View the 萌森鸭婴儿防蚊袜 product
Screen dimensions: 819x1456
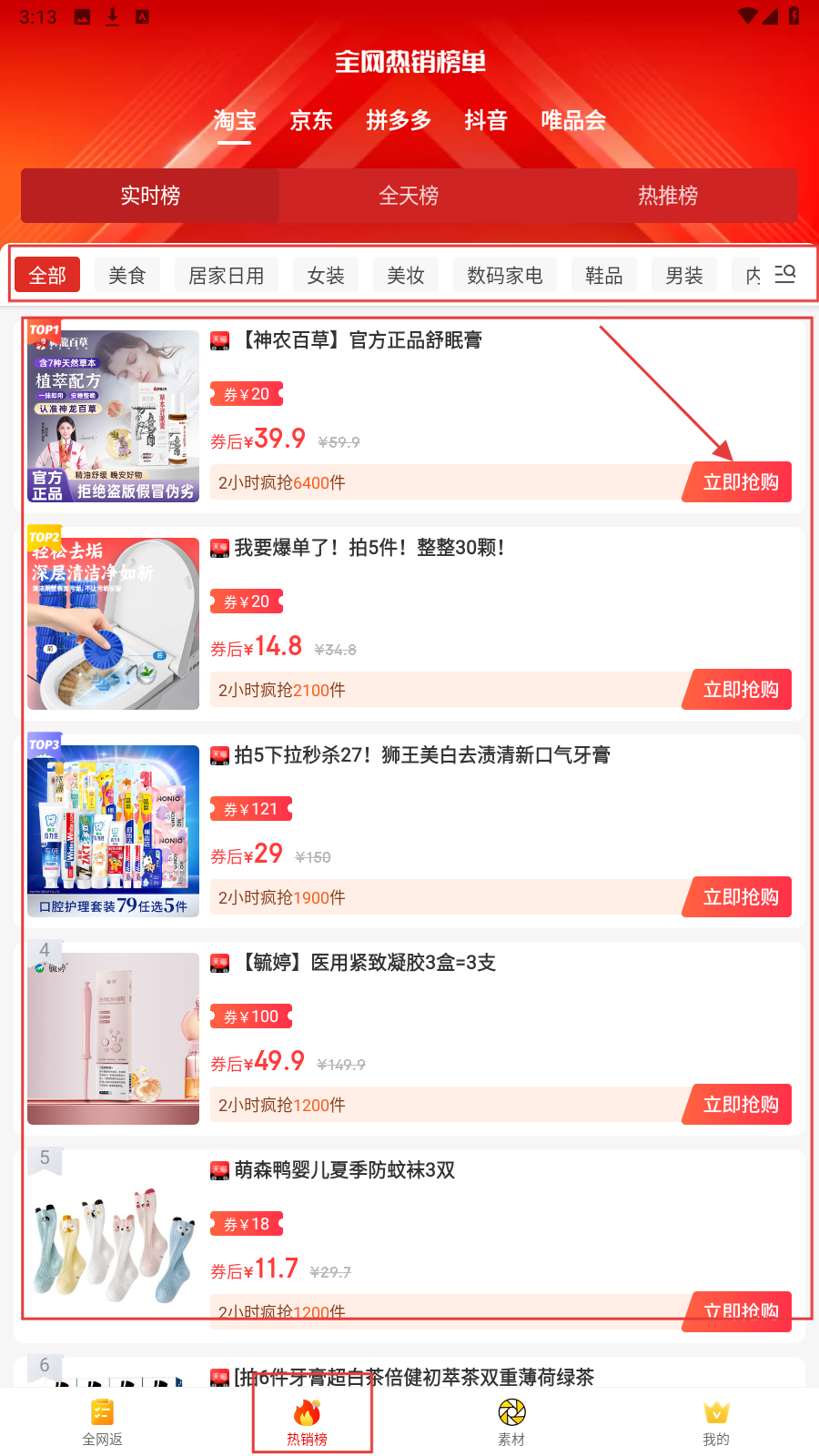point(344,1170)
